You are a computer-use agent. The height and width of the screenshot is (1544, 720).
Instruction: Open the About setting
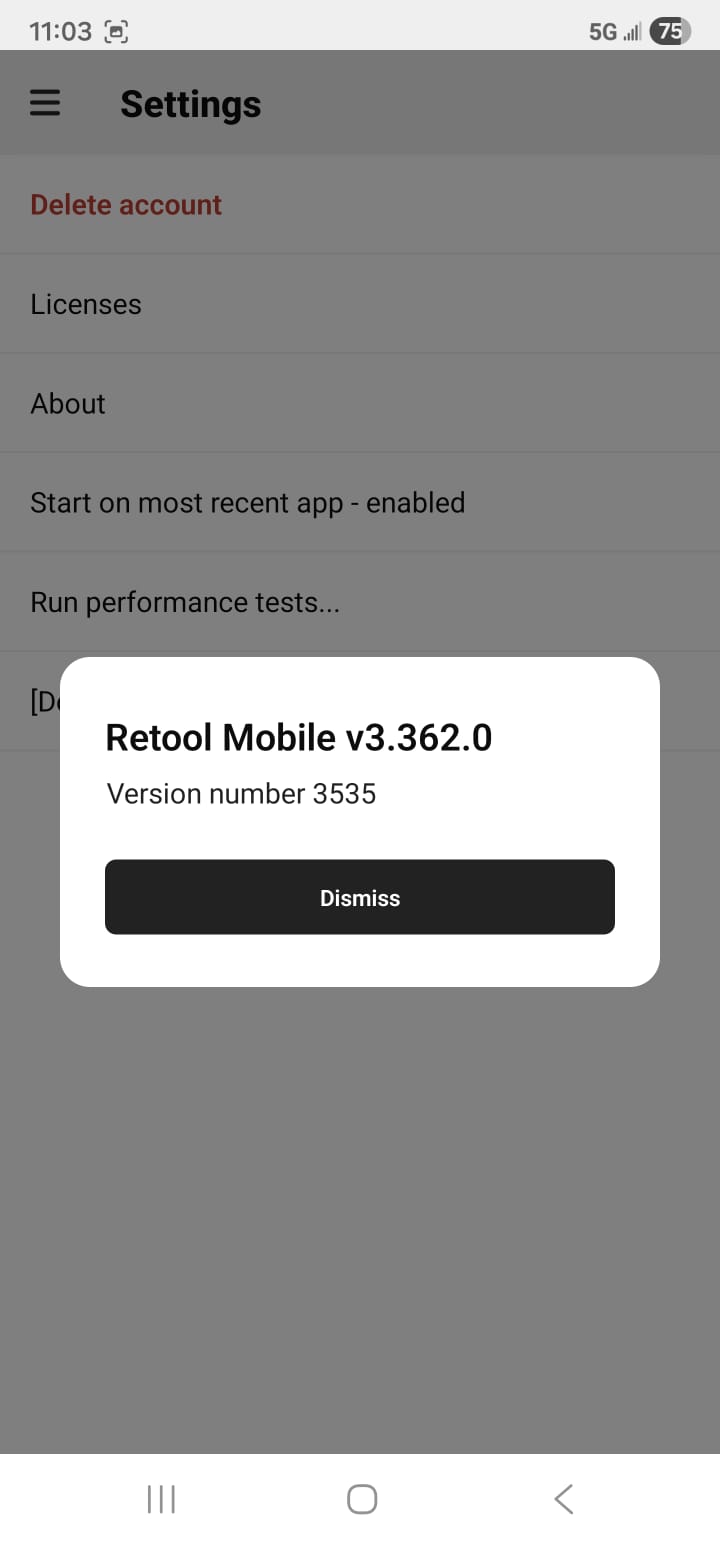coord(68,403)
